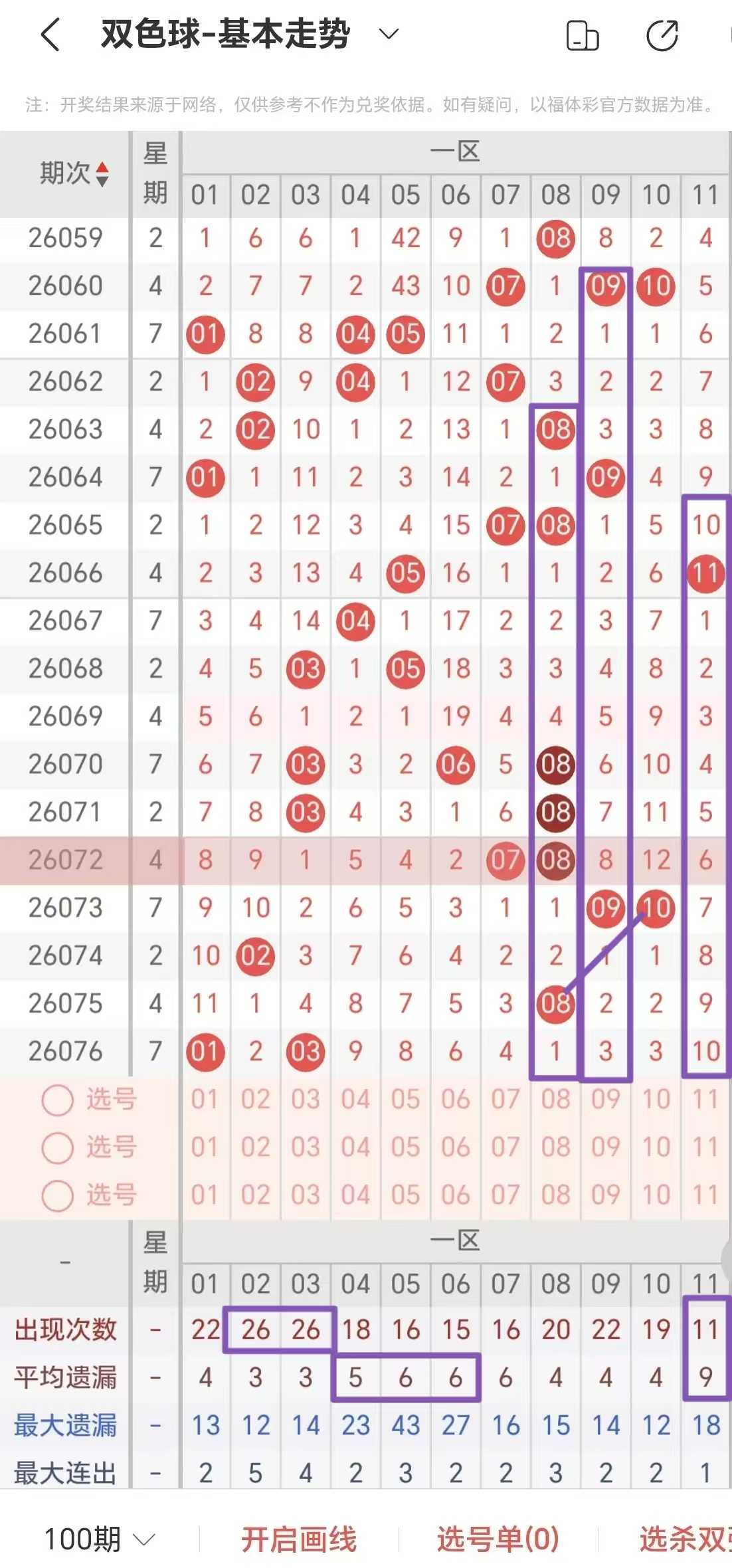The image size is (732, 1568).
Task: Tap the screen orientation icon in the header
Action: (x=583, y=35)
